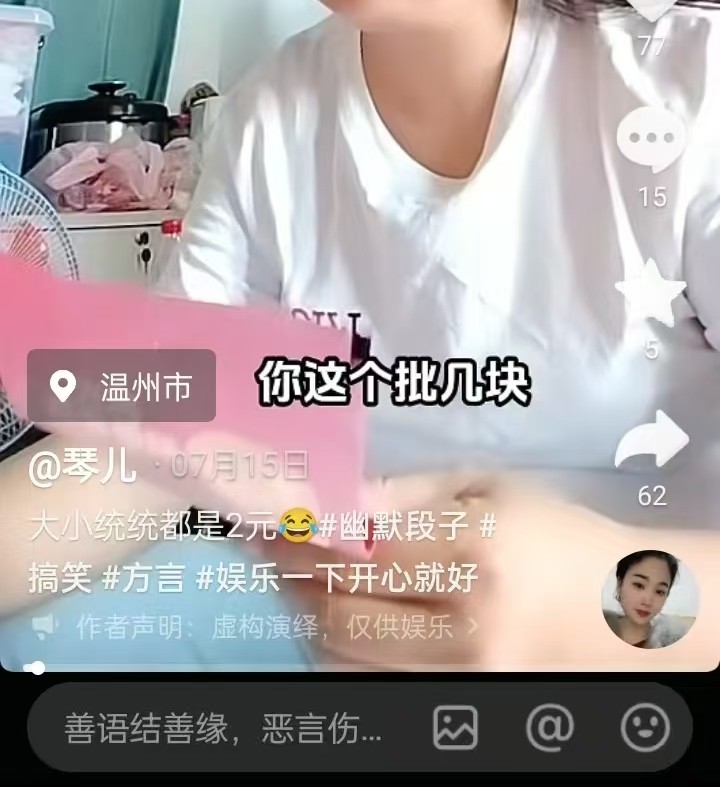
Task: Tap the 善语结善缘 comment field
Action: pos(224,728)
